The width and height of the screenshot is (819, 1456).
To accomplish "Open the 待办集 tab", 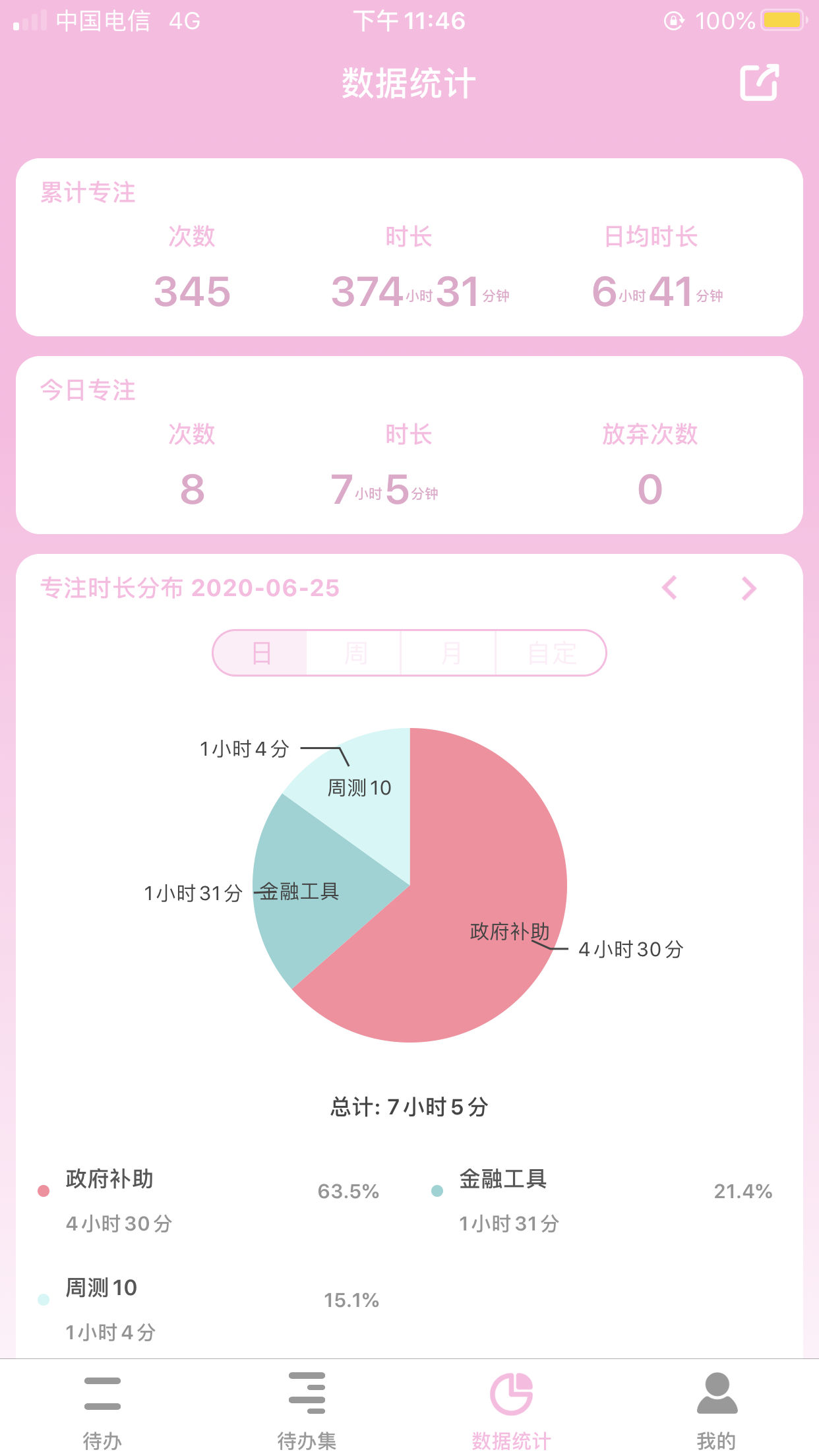I will tap(307, 1409).
